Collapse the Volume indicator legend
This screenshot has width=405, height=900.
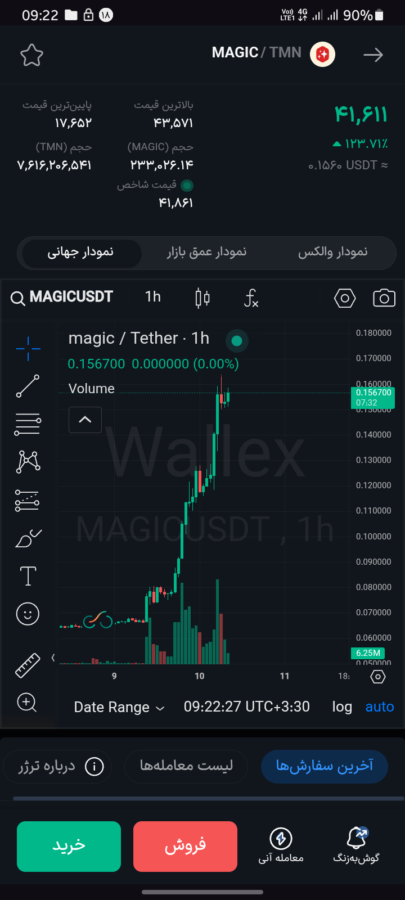coord(85,420)
